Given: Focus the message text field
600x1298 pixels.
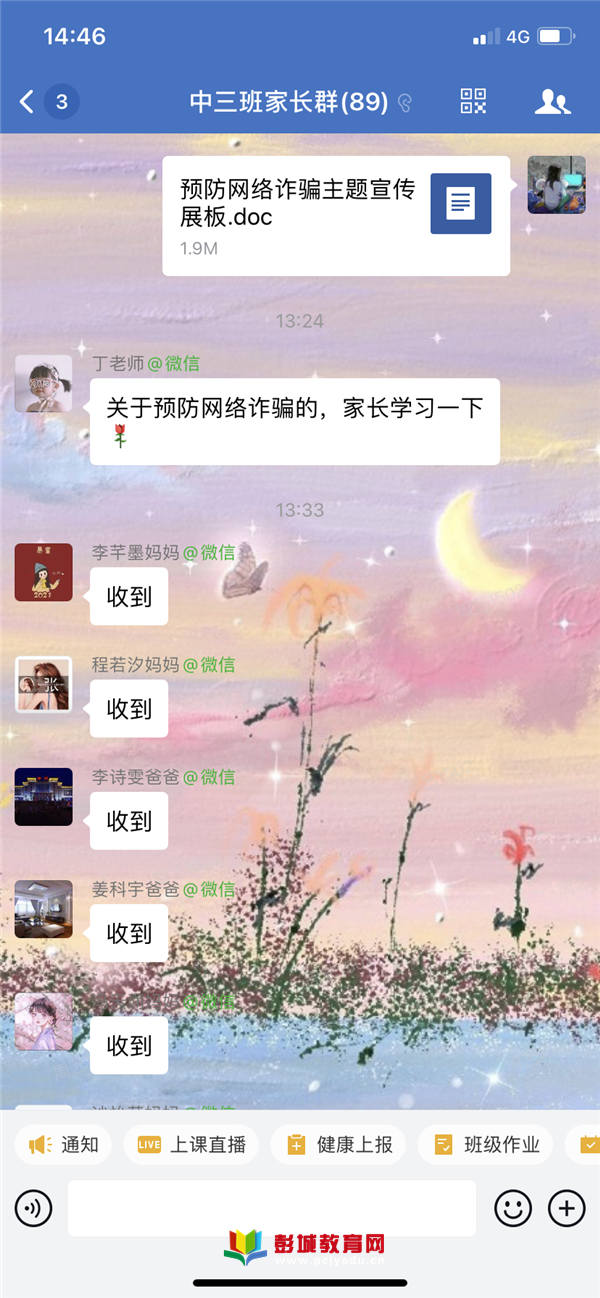Looking at the screenshot, I should (x=271, y=1209).
